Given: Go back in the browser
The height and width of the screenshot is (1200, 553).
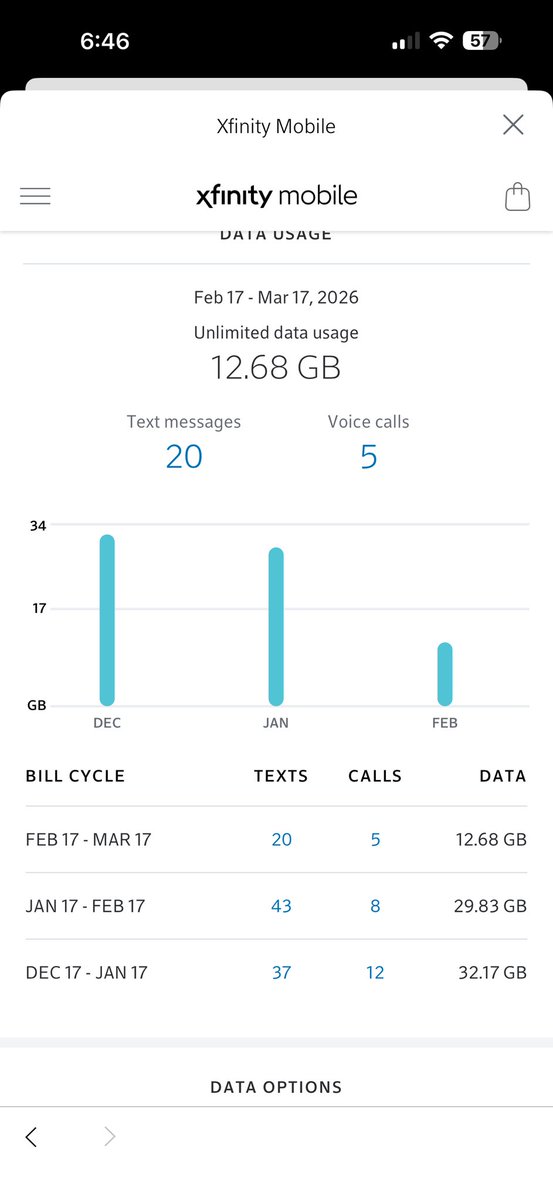Looking at the screenshot, I should coord(31,1136).
